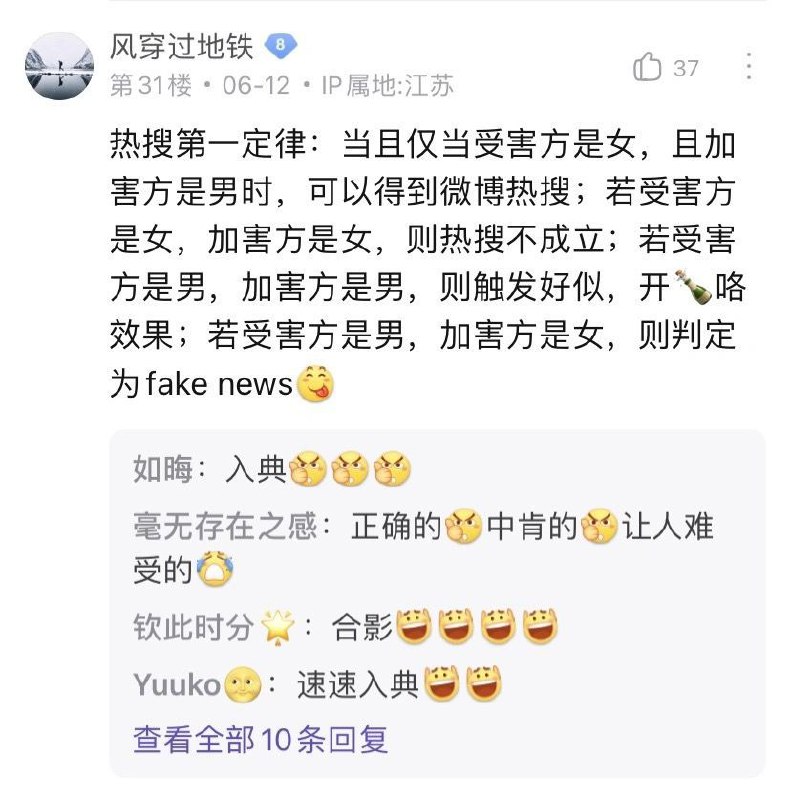
Task: Tap the username 风穿过地铁
Action: click(x=181, y=46)
